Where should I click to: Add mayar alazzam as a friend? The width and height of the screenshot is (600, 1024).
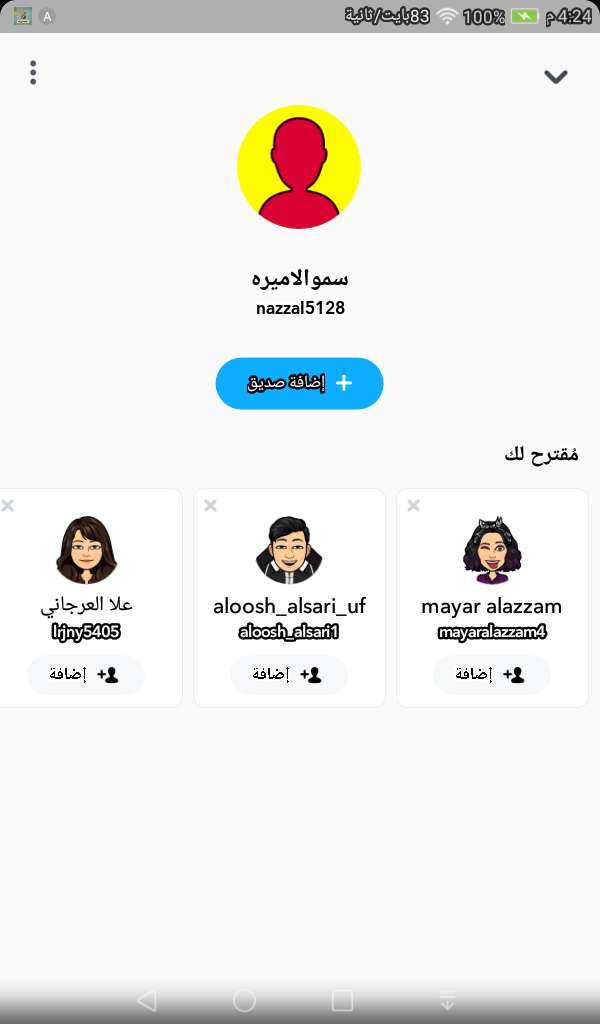[492, 675]
